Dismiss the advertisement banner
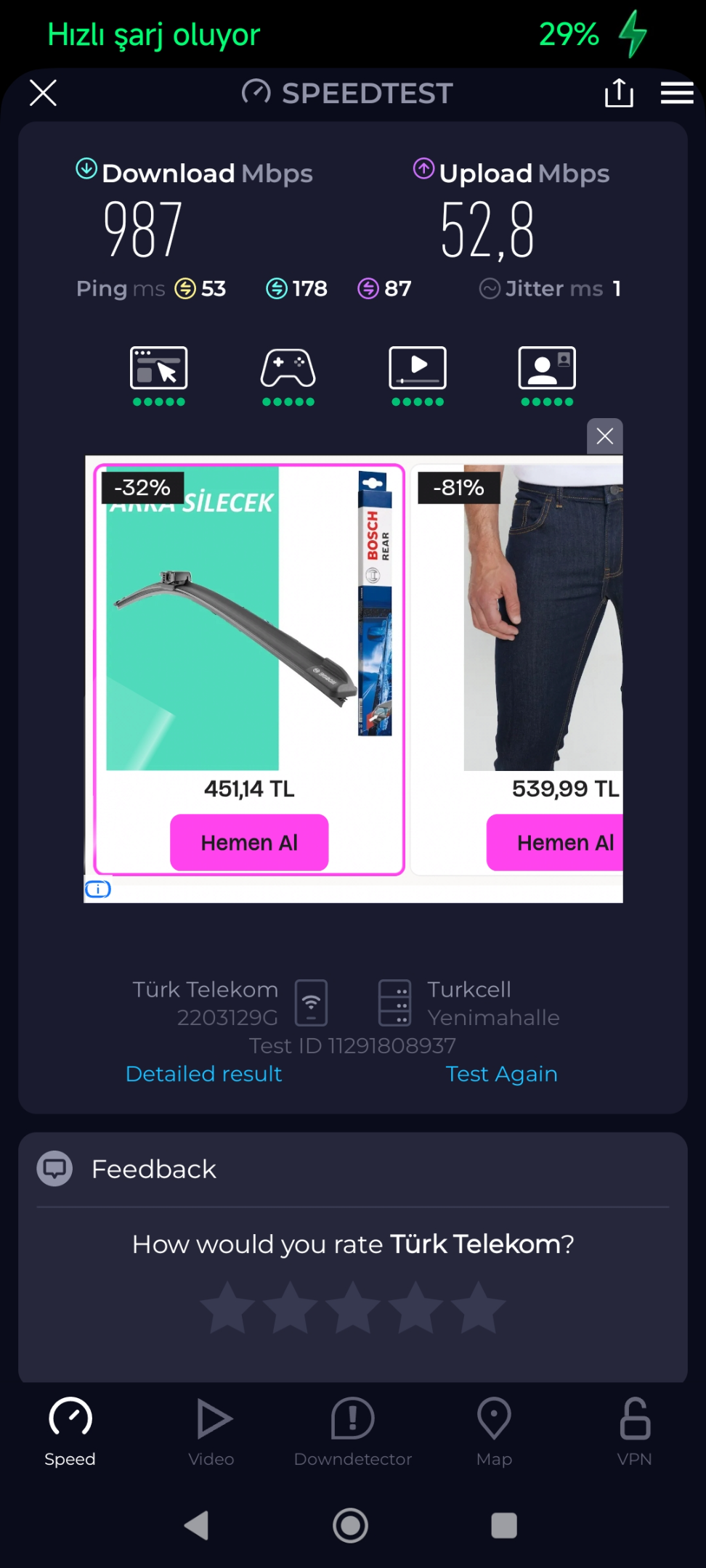 click(604, 436)
